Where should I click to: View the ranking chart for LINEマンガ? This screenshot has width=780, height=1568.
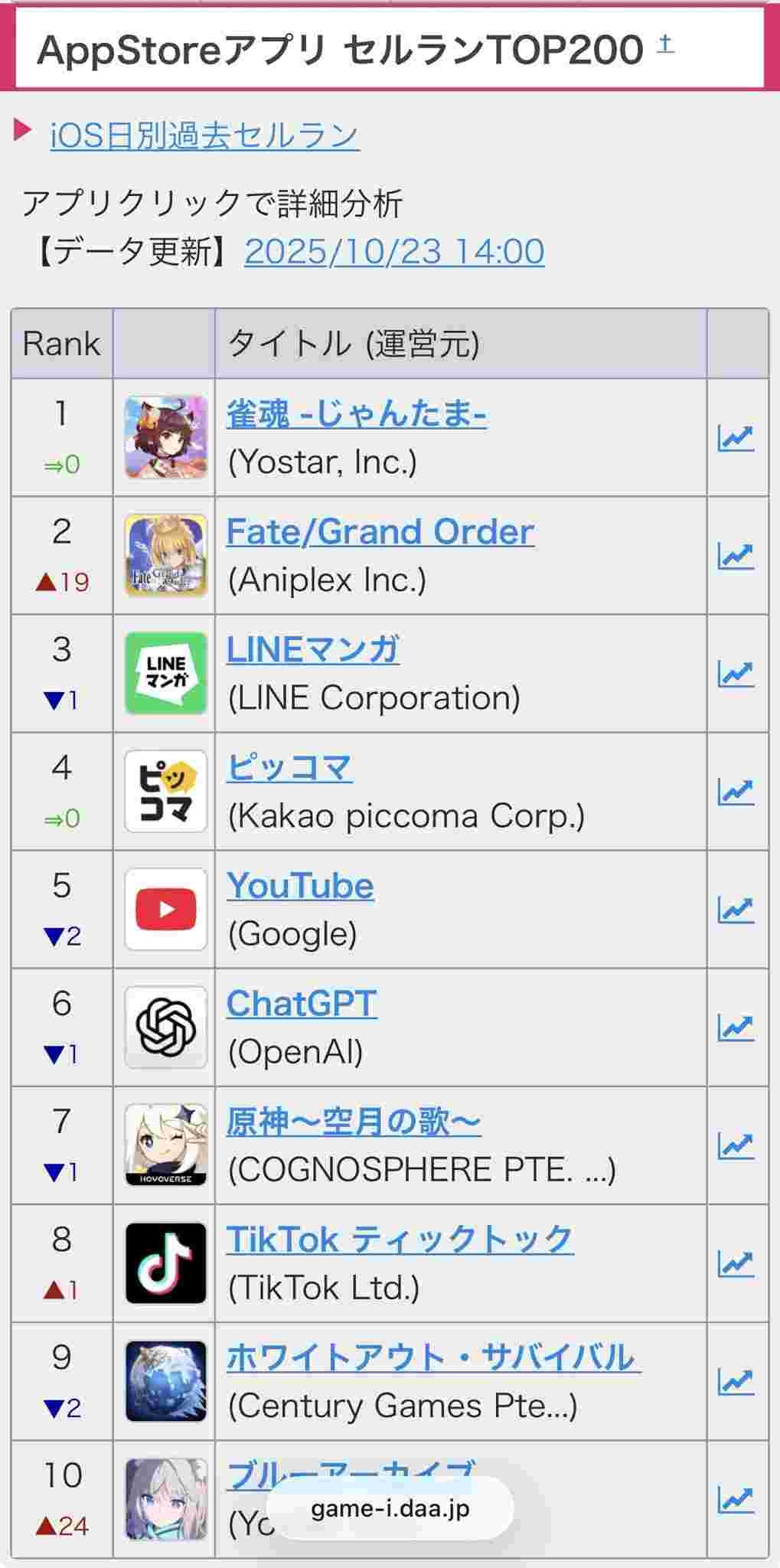click(736, 674)
